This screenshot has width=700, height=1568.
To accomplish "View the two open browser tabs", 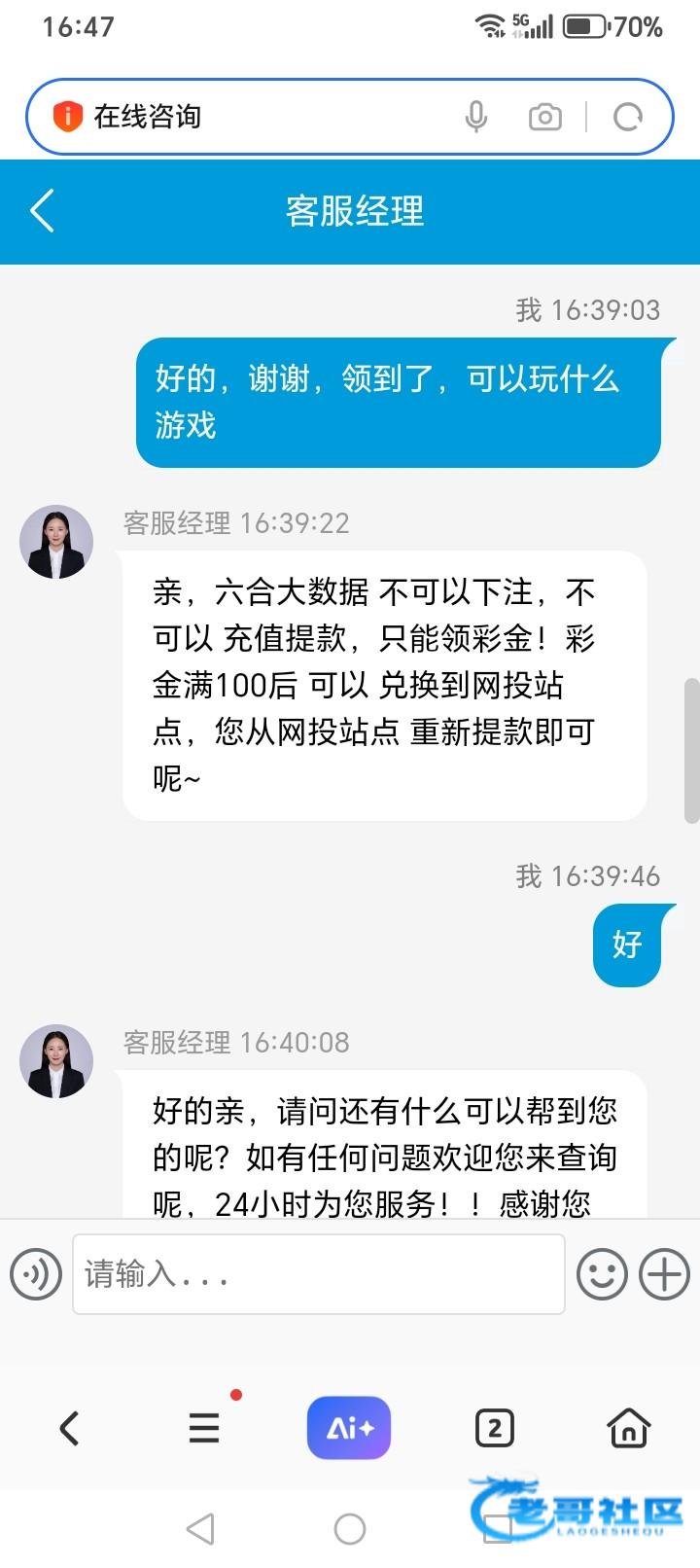I will pyautogui.click(x=494, y=1428).
